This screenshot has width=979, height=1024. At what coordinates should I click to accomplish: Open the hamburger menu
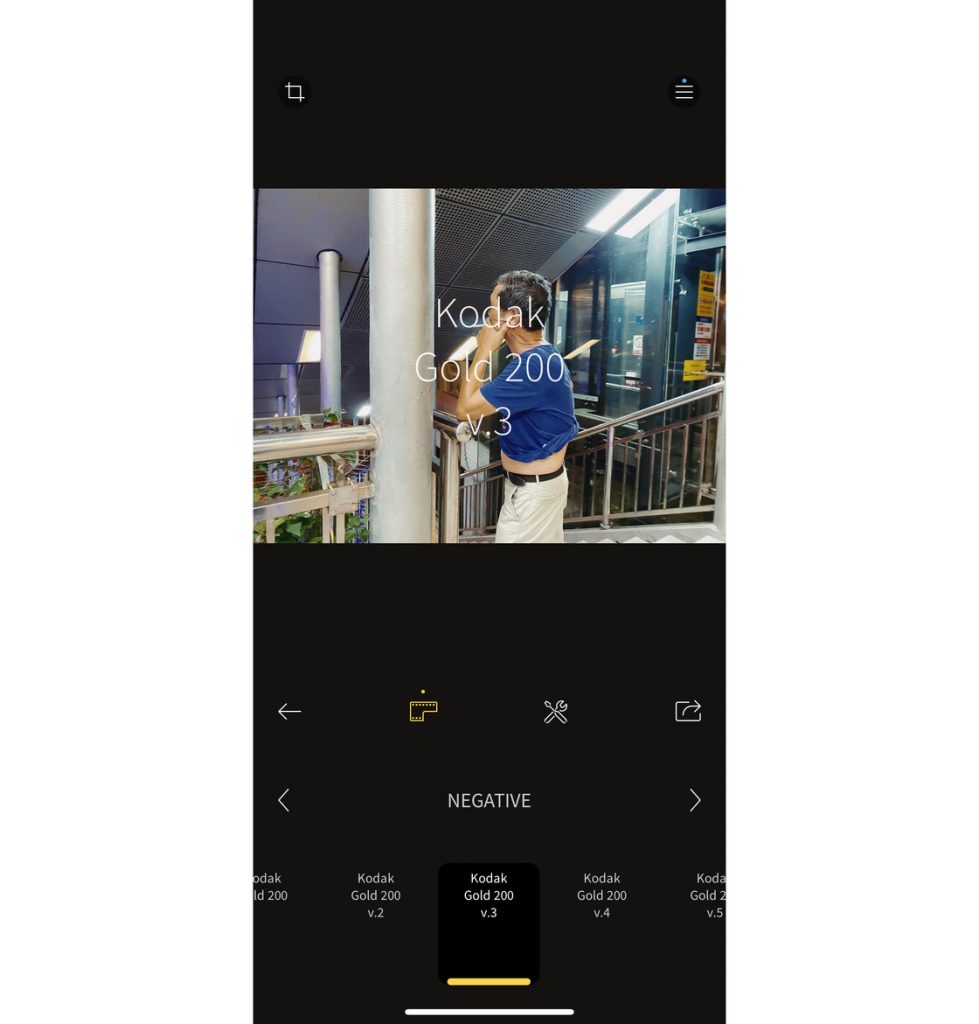[683, 92]
